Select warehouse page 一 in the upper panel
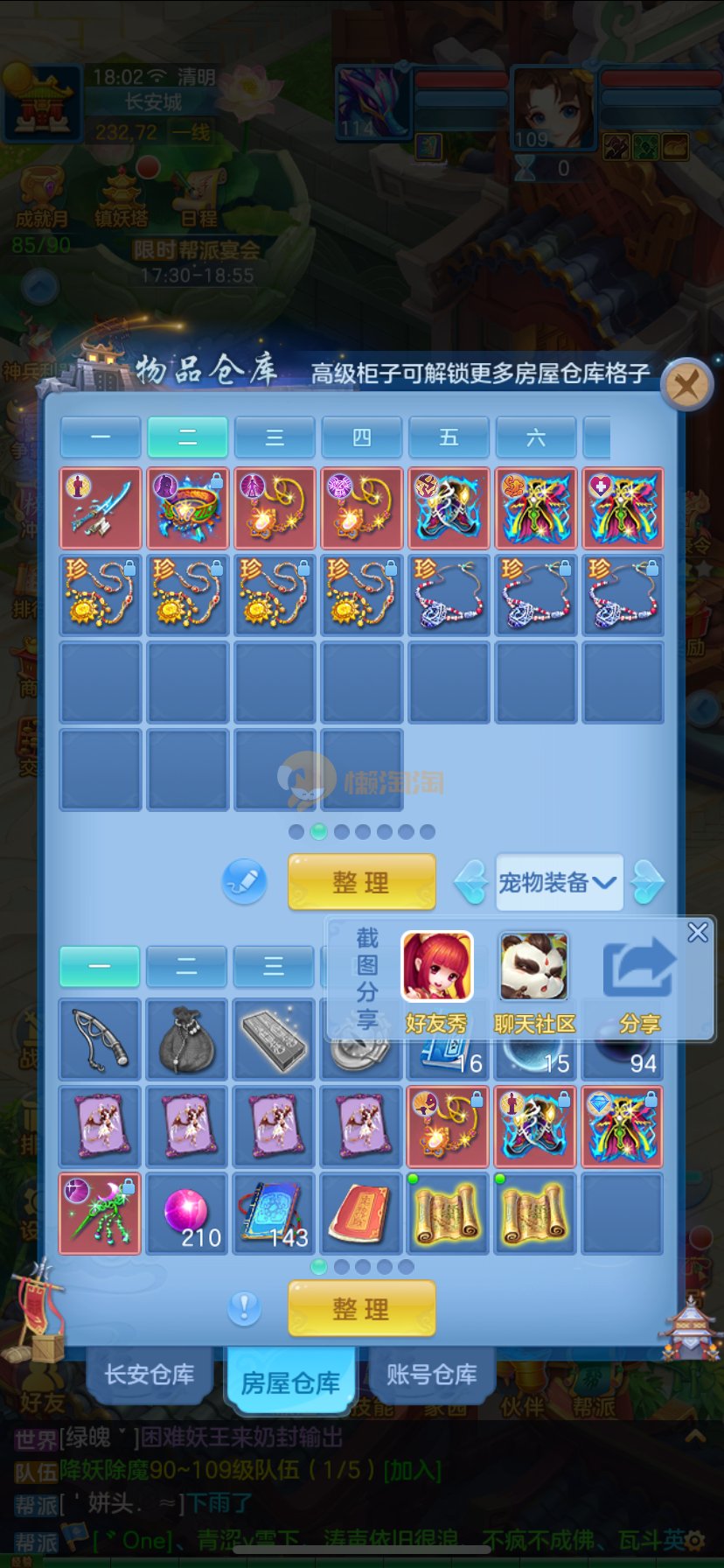 coord(101,437)
